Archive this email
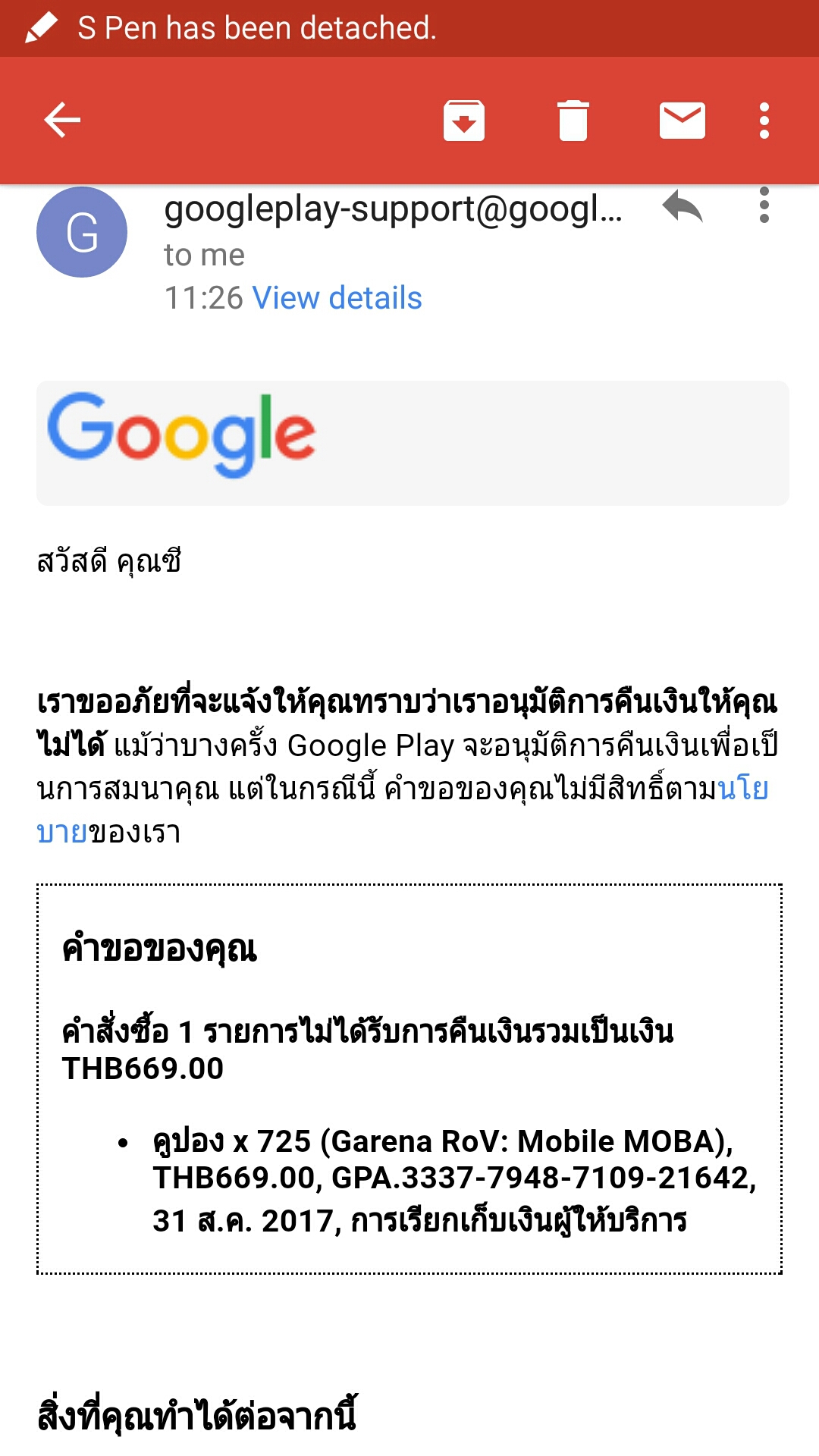 pos(463,121)
